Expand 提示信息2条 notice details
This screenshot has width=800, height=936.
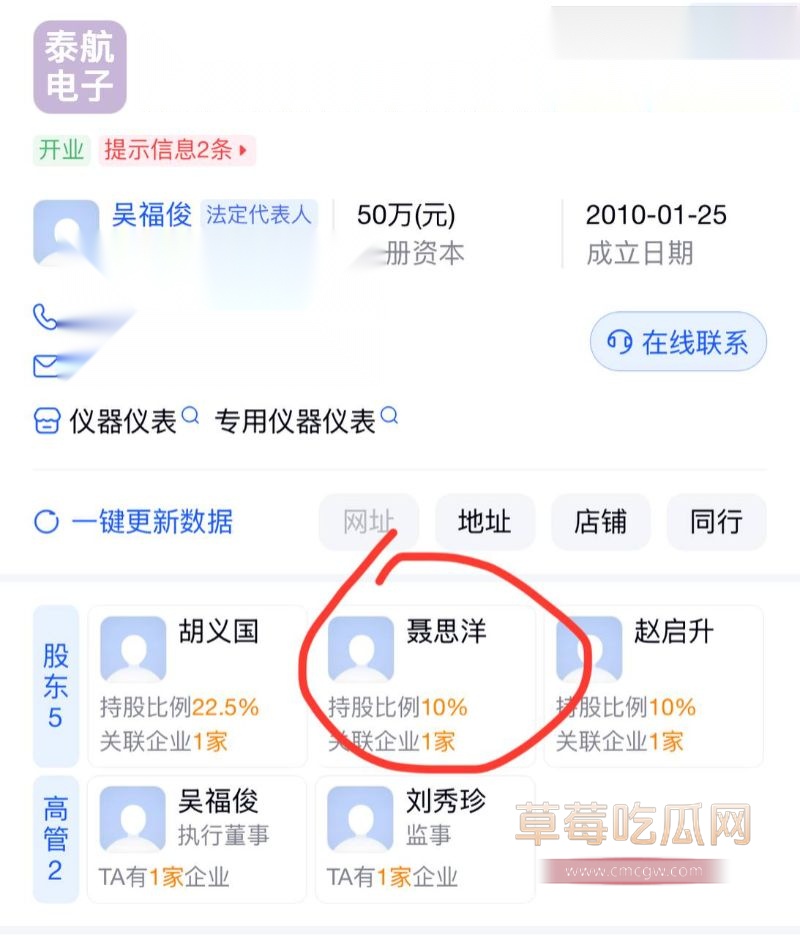pos(172,149)
